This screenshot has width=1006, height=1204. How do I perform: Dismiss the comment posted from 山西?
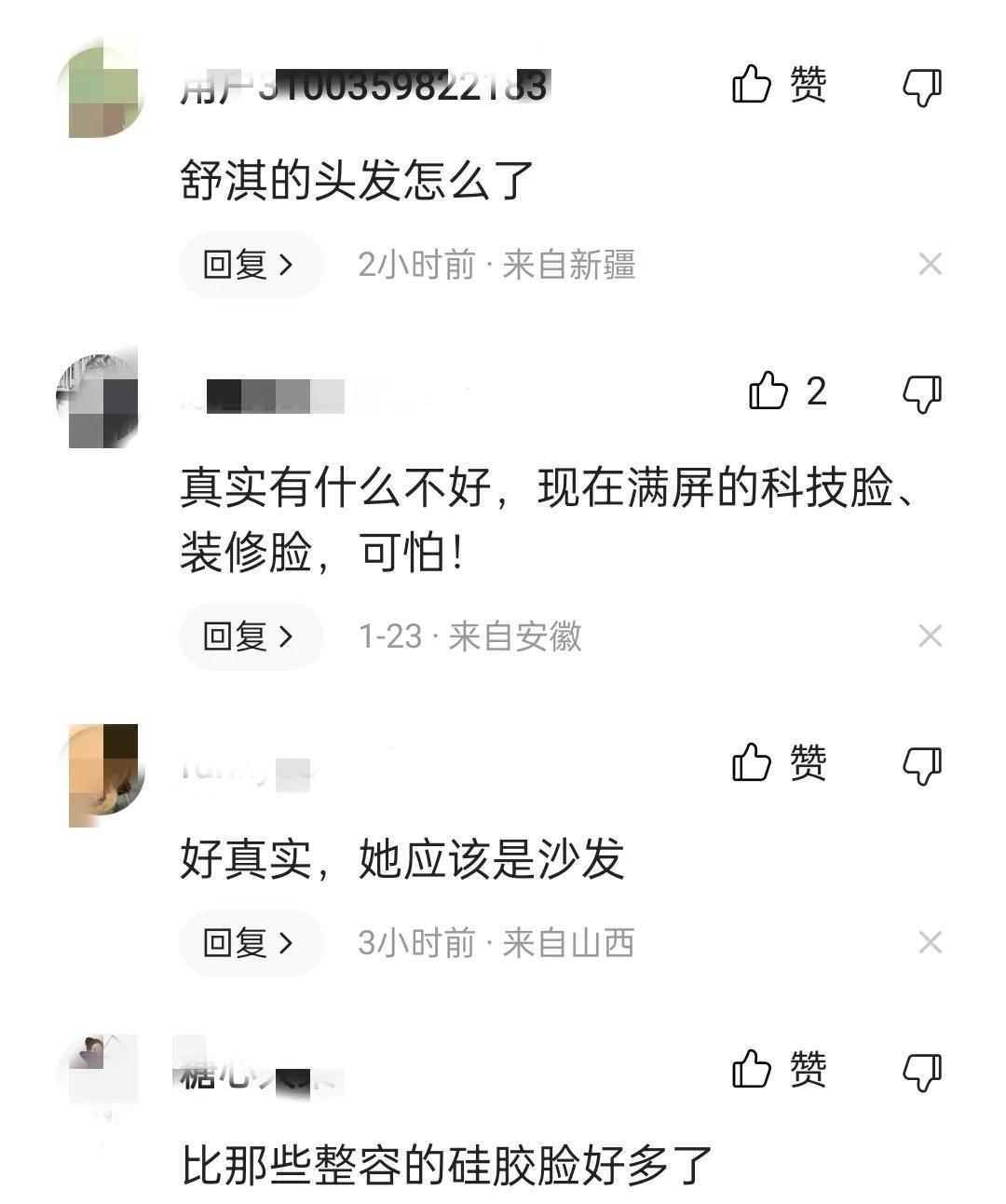[930, 943]
